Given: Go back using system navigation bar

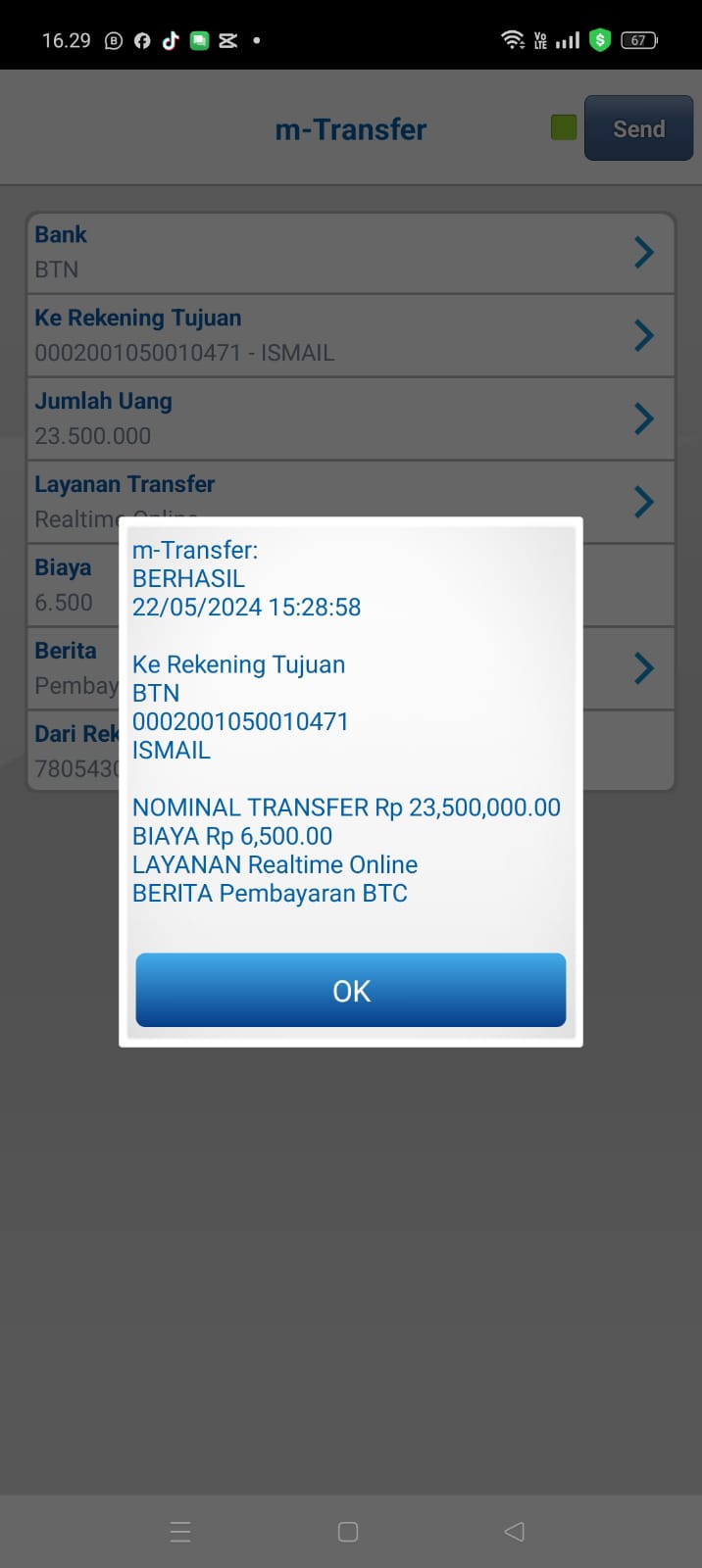Looking at the screenshot, I should (514, 1531).
